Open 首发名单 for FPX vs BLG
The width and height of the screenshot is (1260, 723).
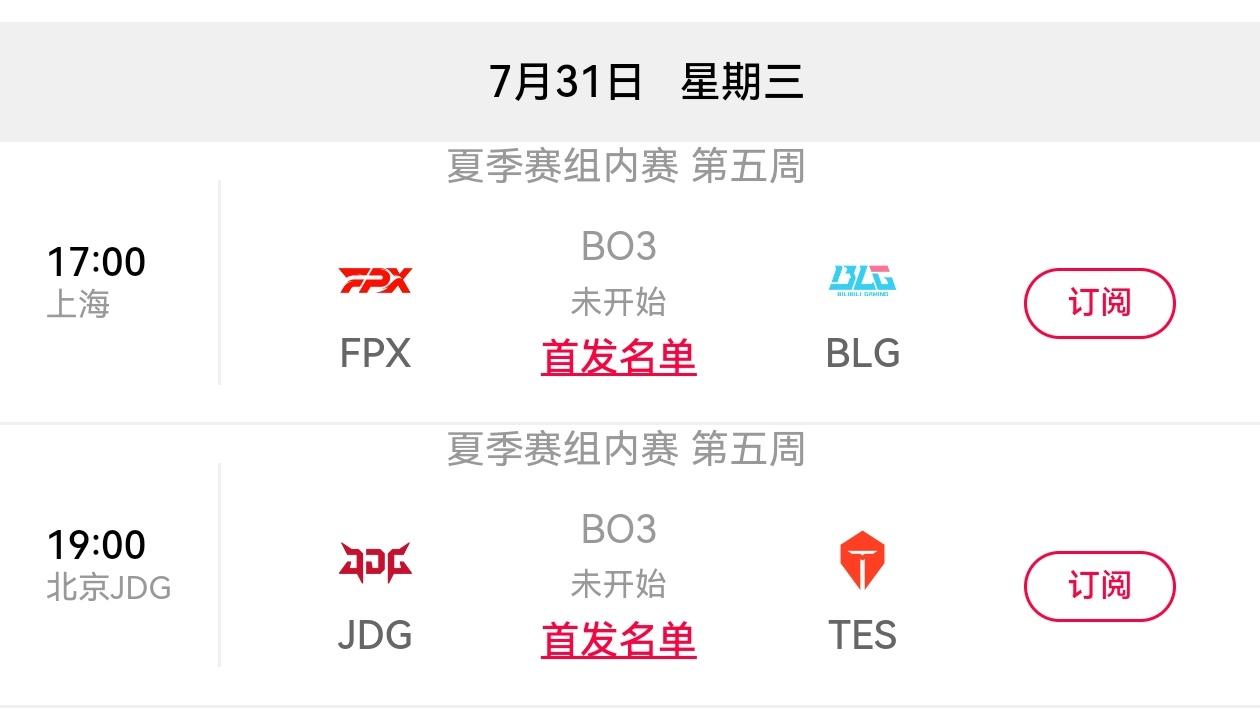(618, 357)
